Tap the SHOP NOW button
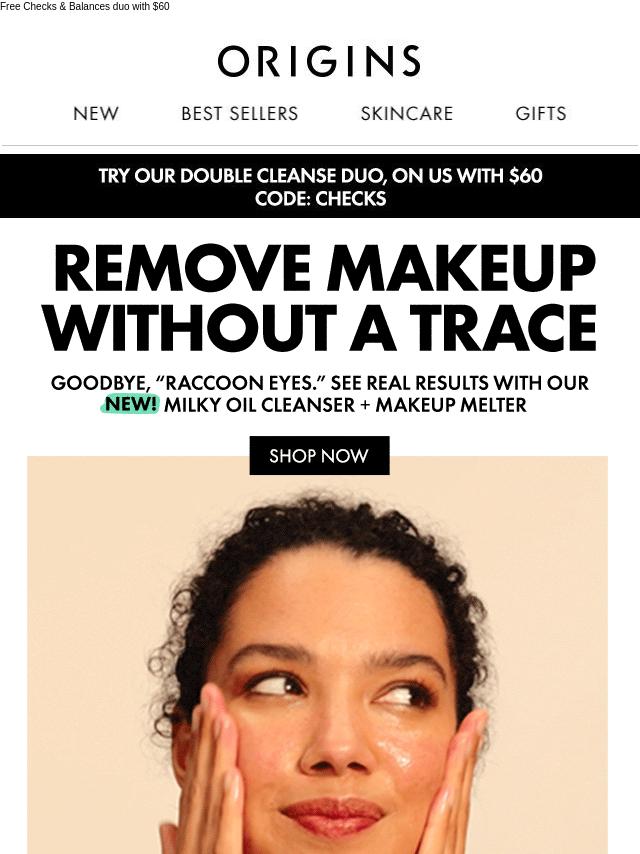 click(319, 456)
